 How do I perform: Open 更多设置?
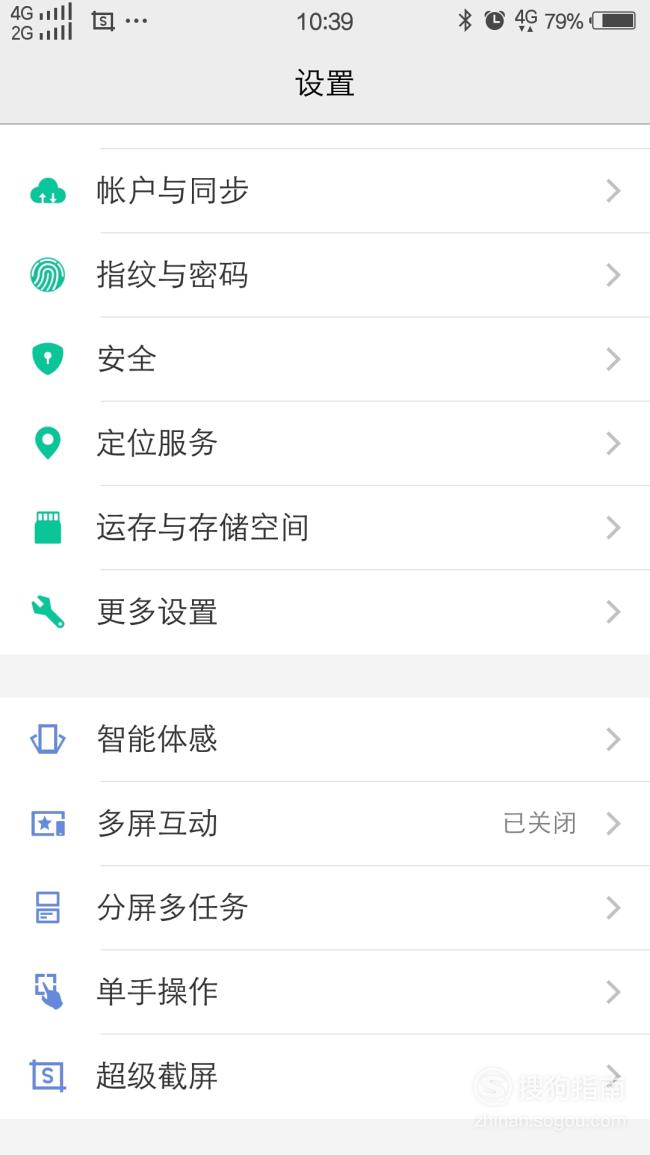(325, 612)
